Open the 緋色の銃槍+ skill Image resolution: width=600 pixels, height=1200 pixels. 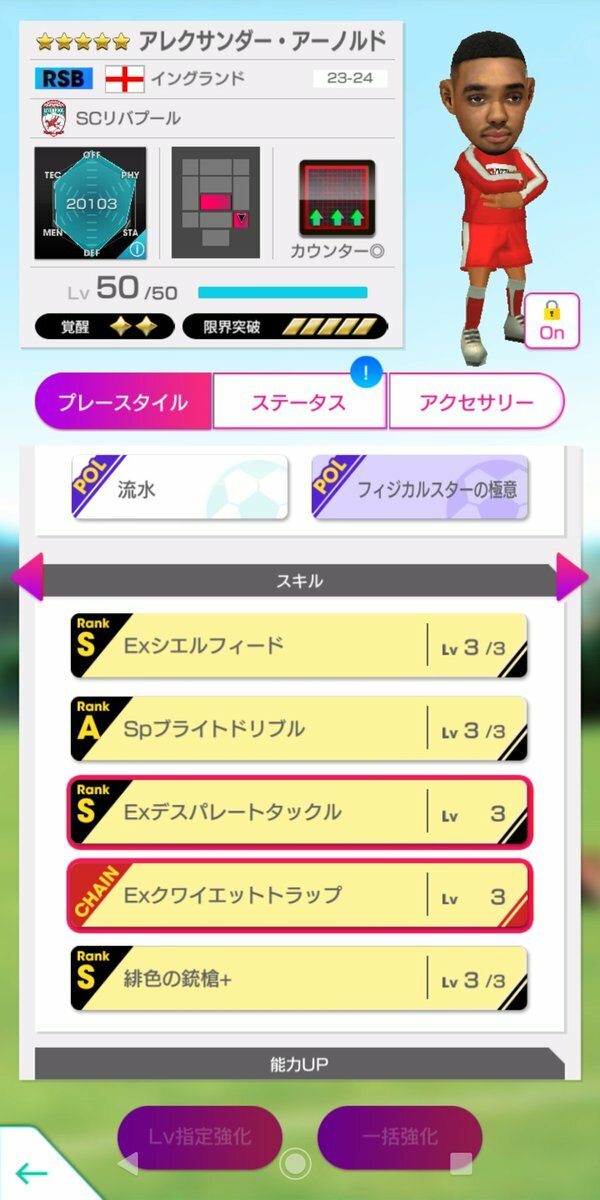click(x=299, y=978)
